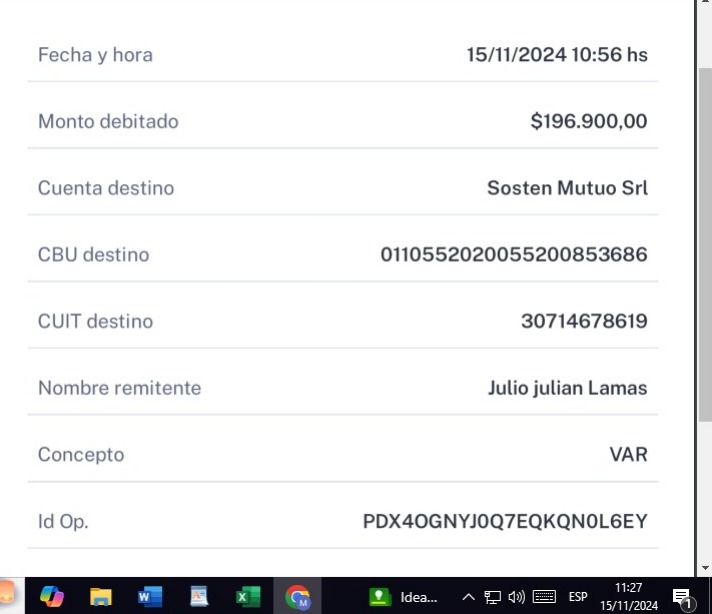This screenshot has height=614, width=712.
Task: Open the touch keyboard icon
Action: pos(544,597)
